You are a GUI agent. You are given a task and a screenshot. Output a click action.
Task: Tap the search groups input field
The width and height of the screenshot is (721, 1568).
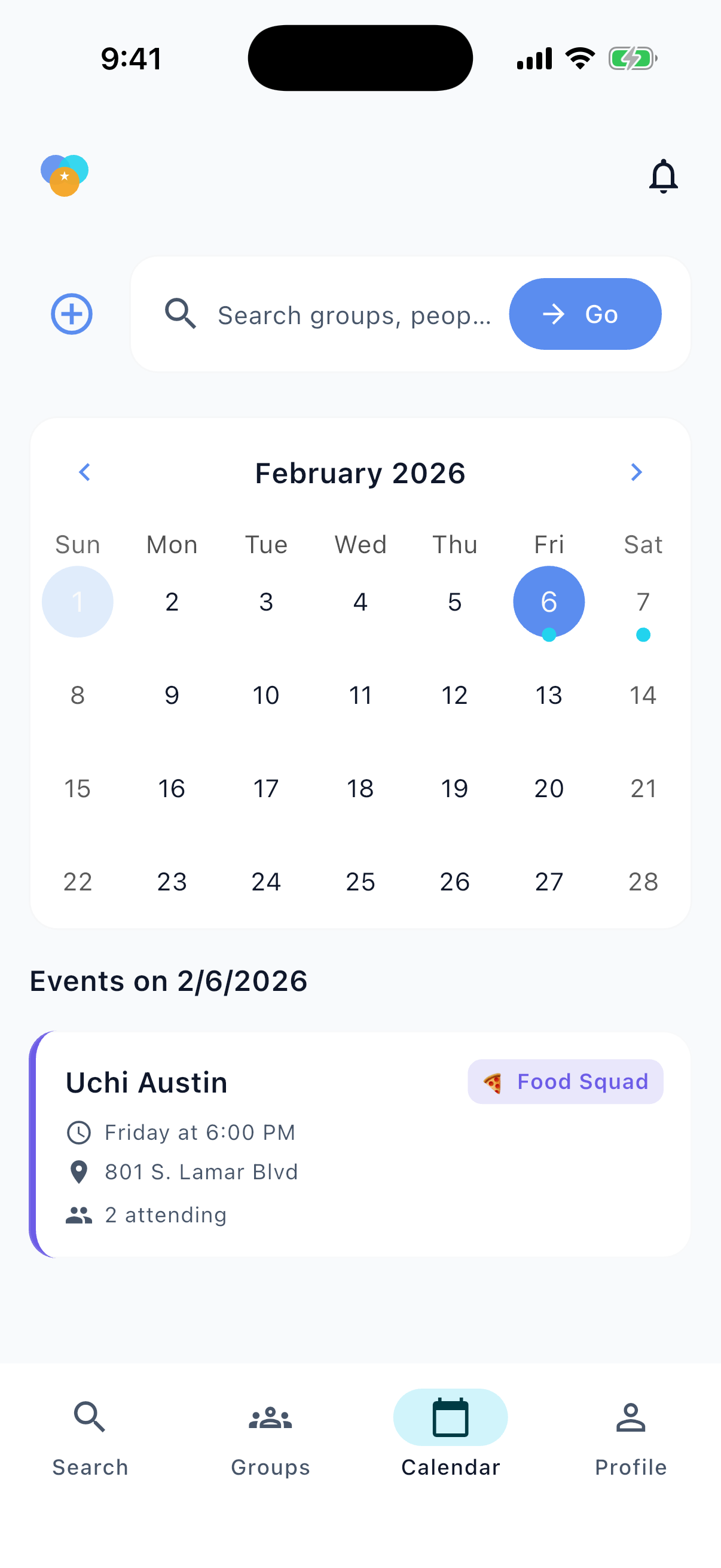point(356,314)
